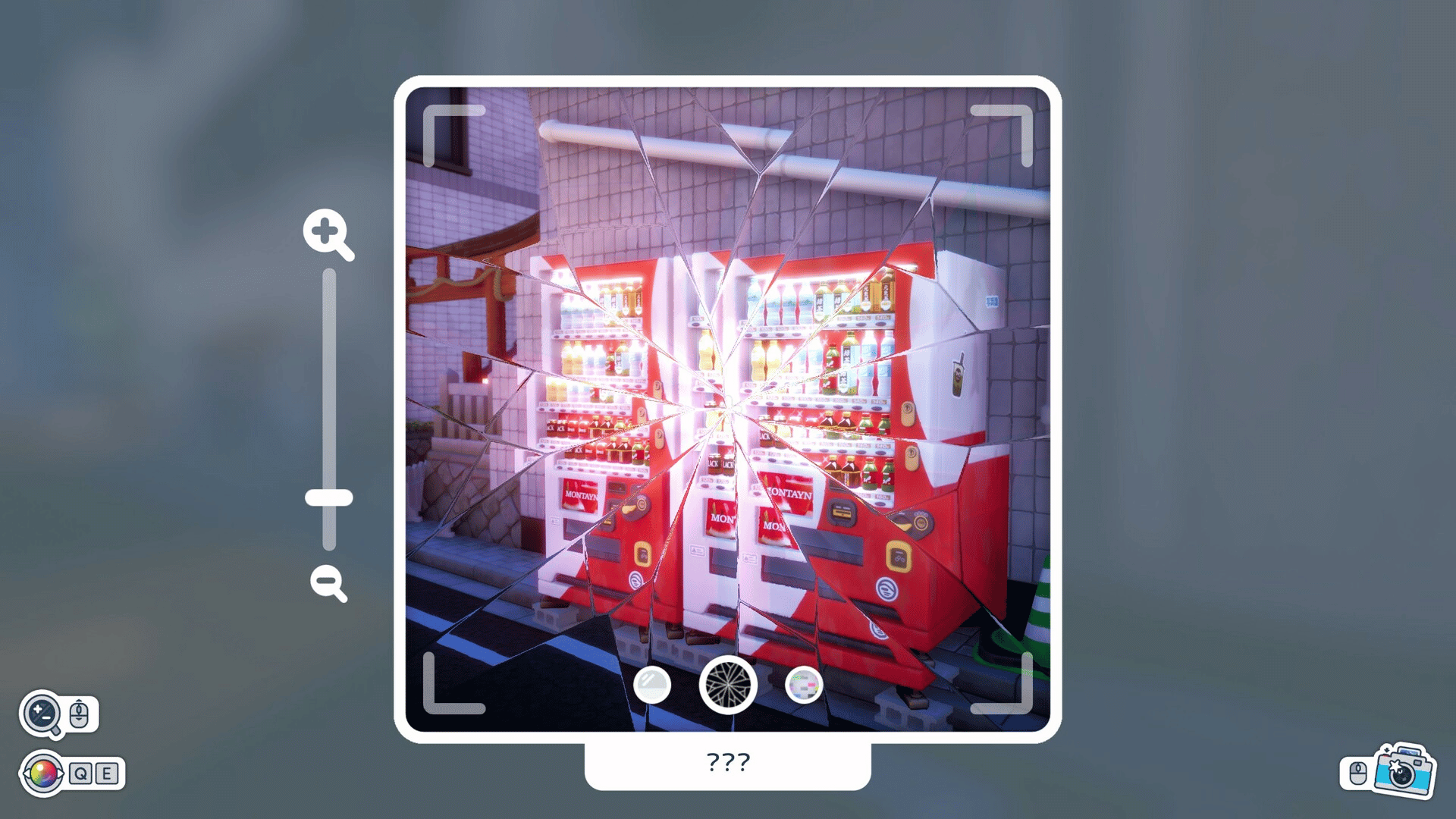Tap the zoom slider handle
This screenshot has width=1456, height=819.
(x=329, y=498)
